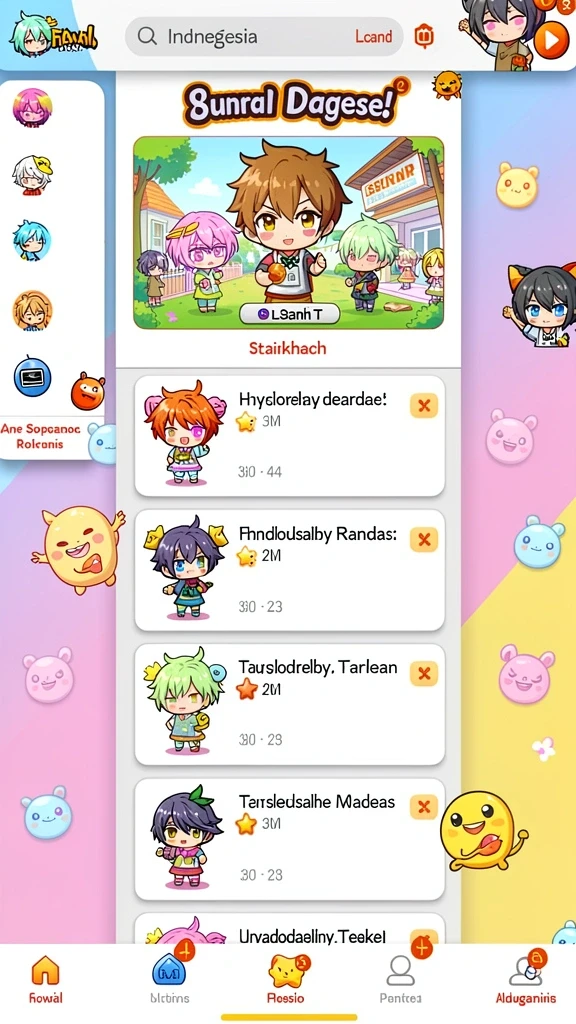Tap the orange play button at top
Viewport: 576px width, 1024px height.
pos(550,41)
